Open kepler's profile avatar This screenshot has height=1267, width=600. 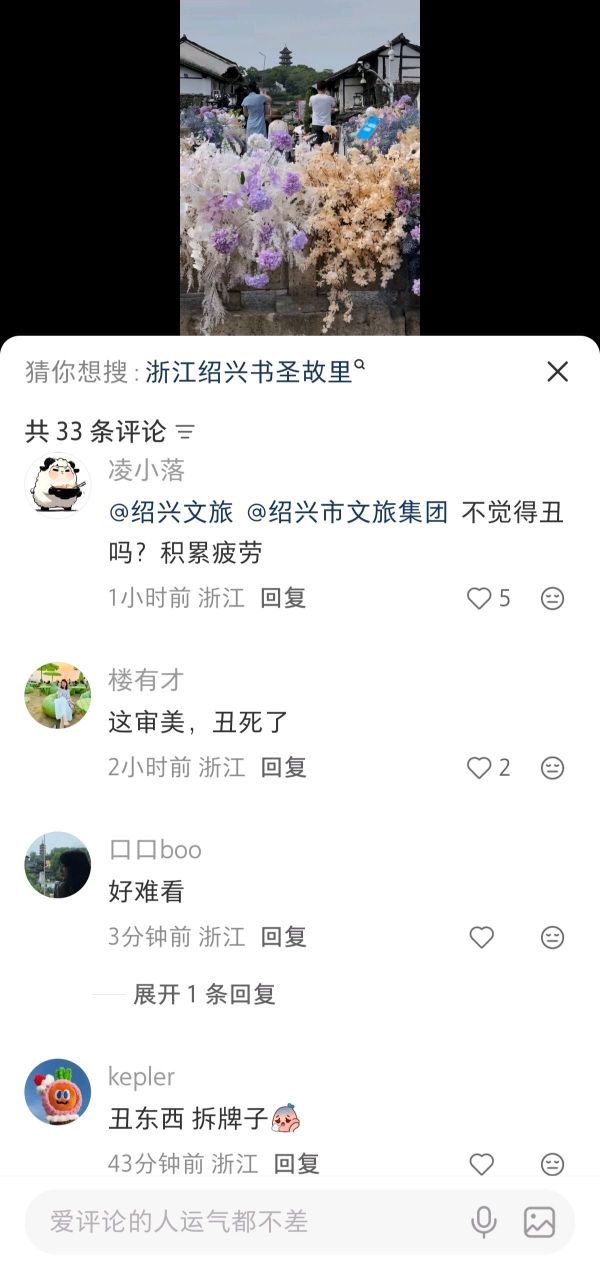tap(57, 1092)
